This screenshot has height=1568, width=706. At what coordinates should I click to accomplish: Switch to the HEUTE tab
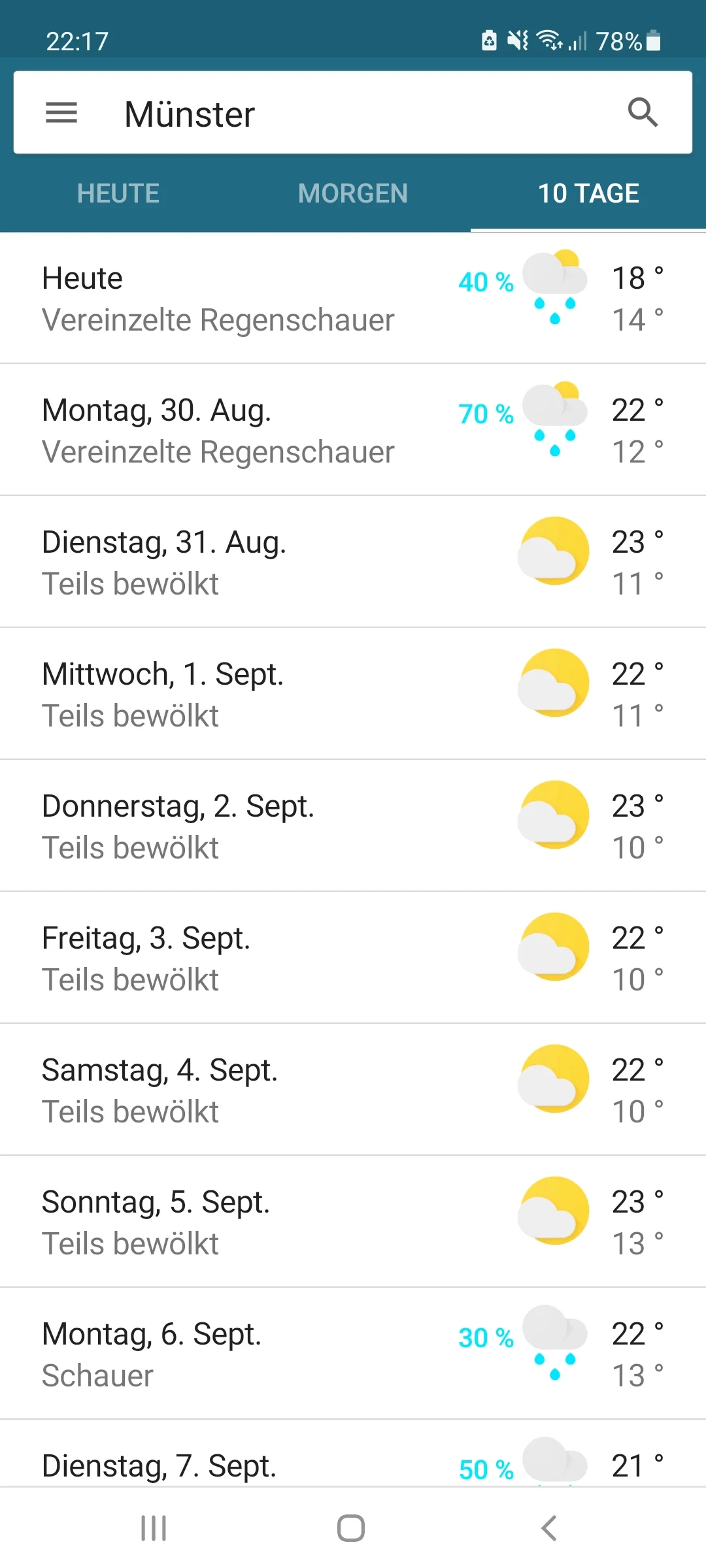[118, 193]
